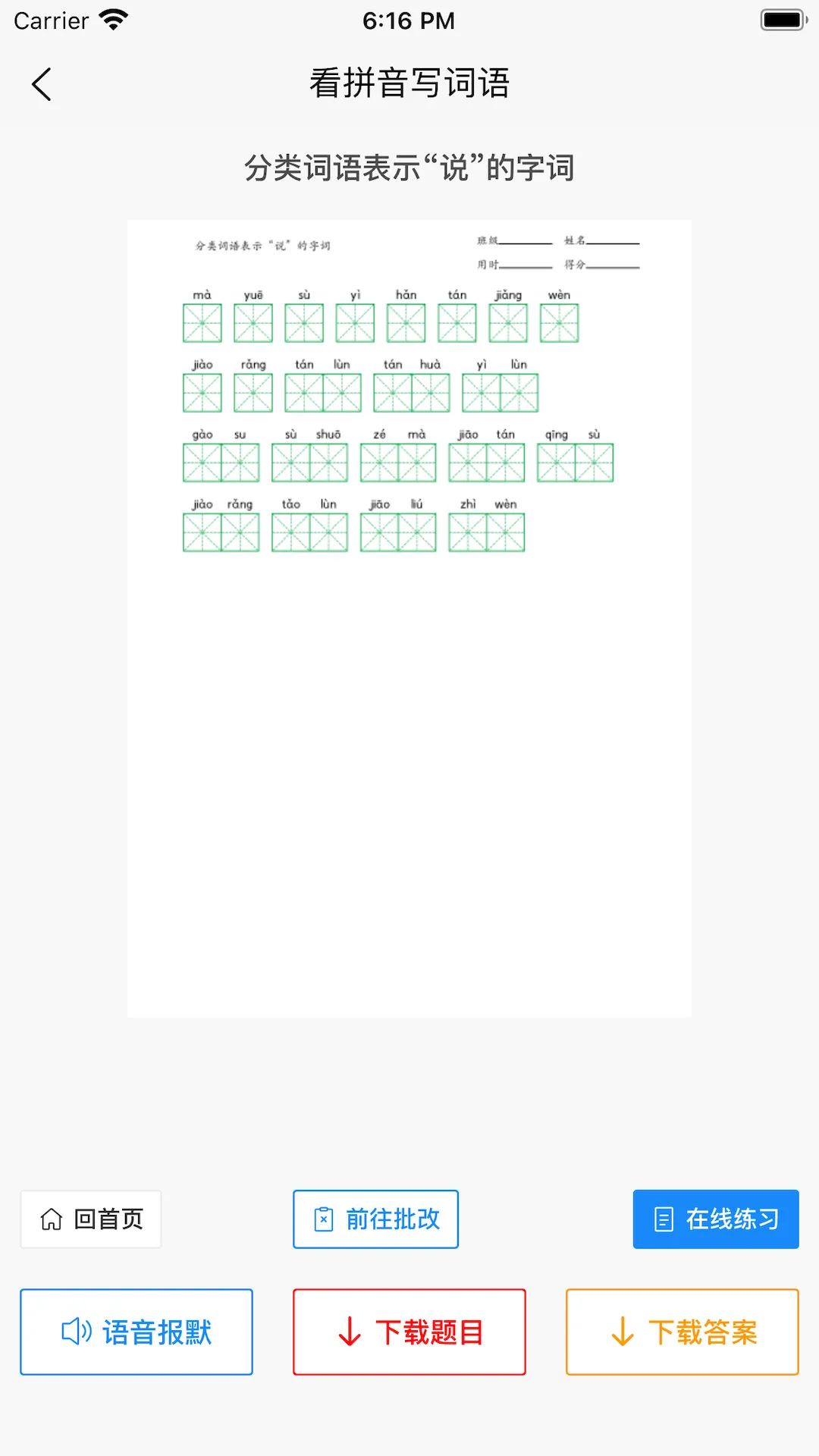Image resolution: width=819 pixels, height=1456 pixels.
Task: Open the worksheet preview image
Action: [409, 618]
